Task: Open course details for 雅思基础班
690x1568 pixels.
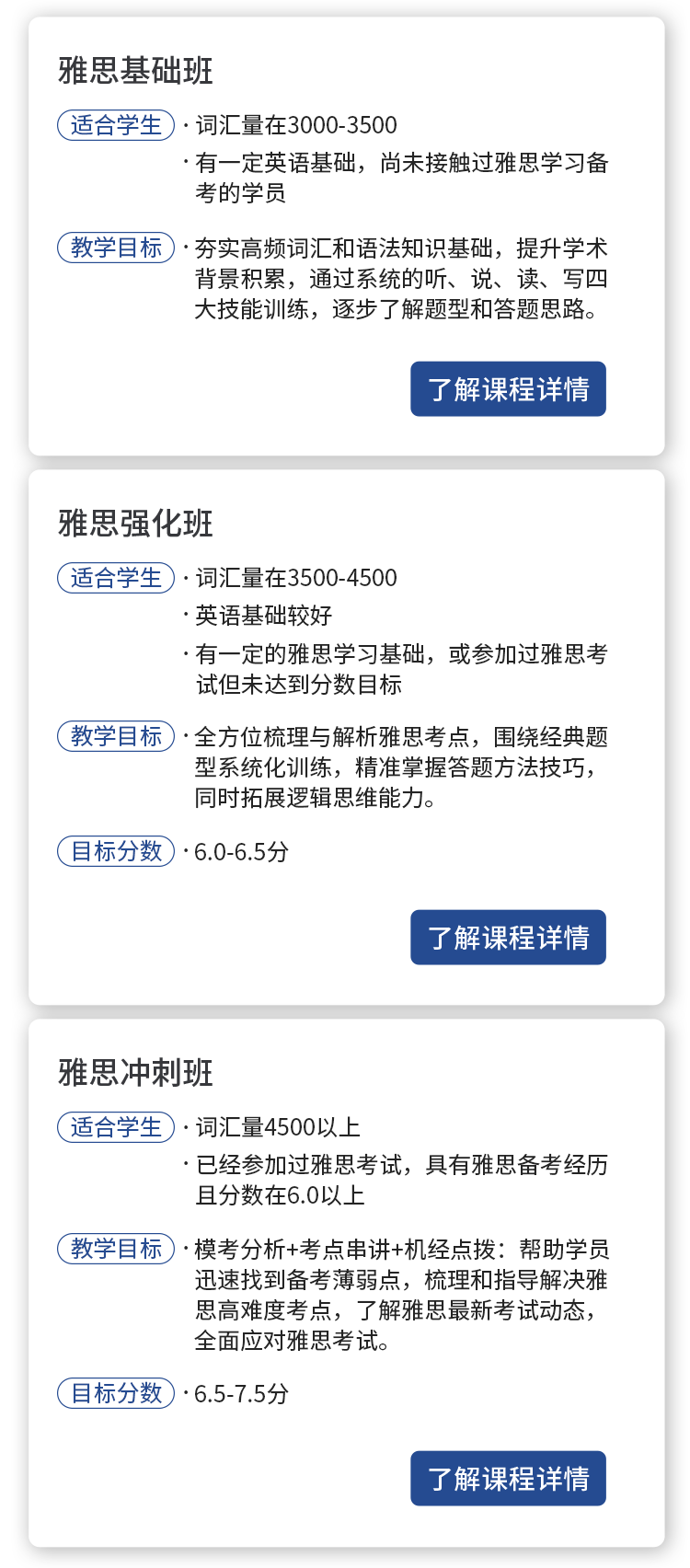Action: point(508,389)
